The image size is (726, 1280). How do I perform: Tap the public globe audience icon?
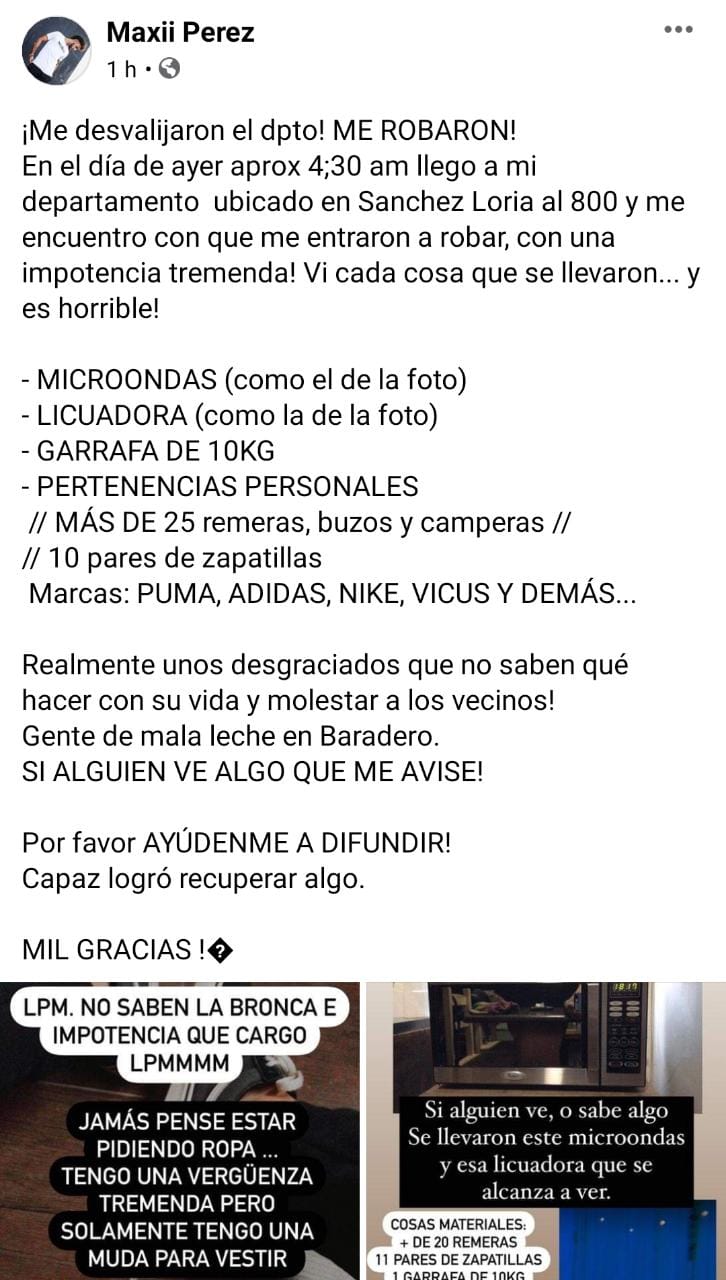170,69
